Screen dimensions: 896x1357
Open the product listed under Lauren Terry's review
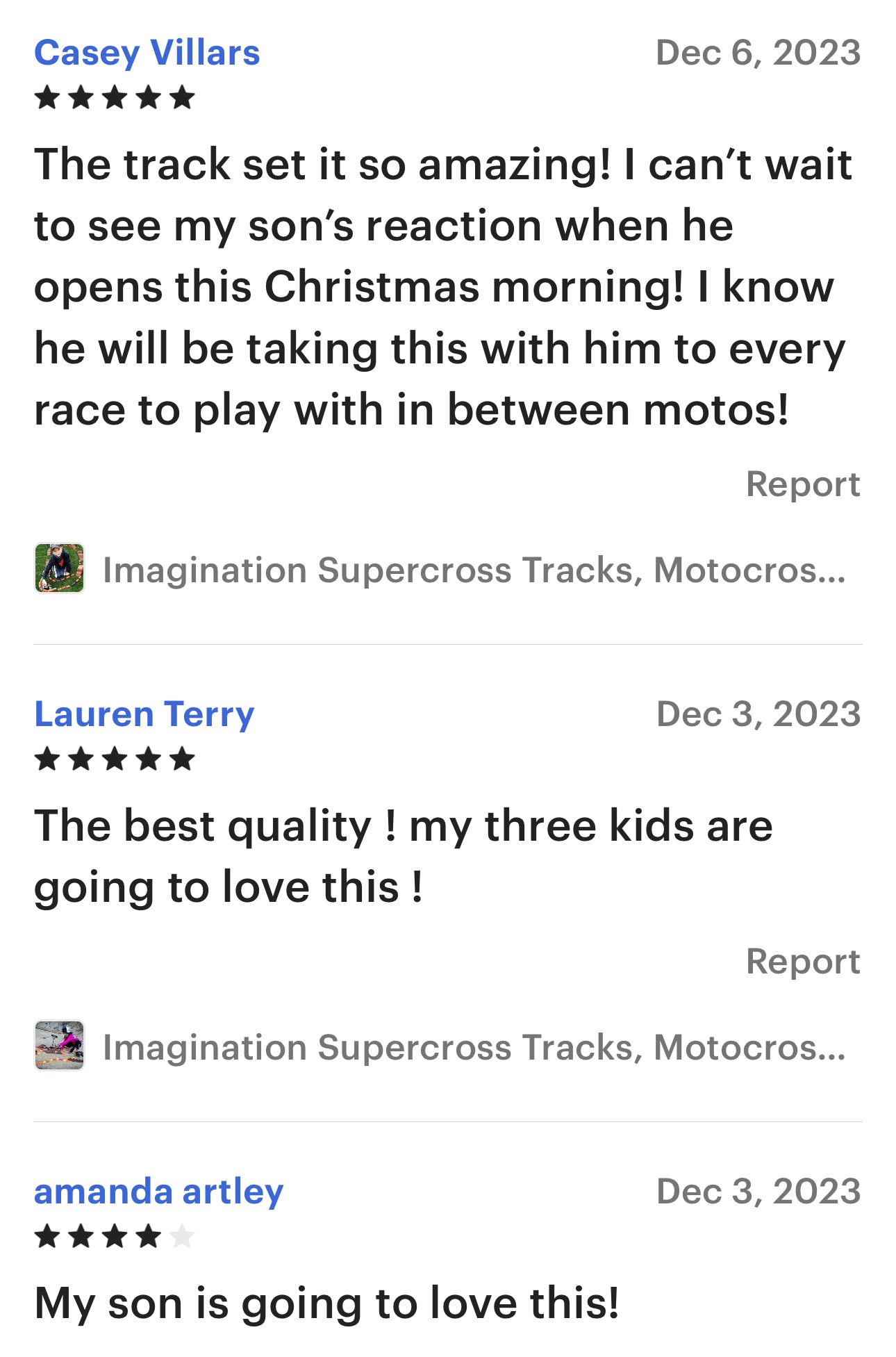click(474, 1048)
